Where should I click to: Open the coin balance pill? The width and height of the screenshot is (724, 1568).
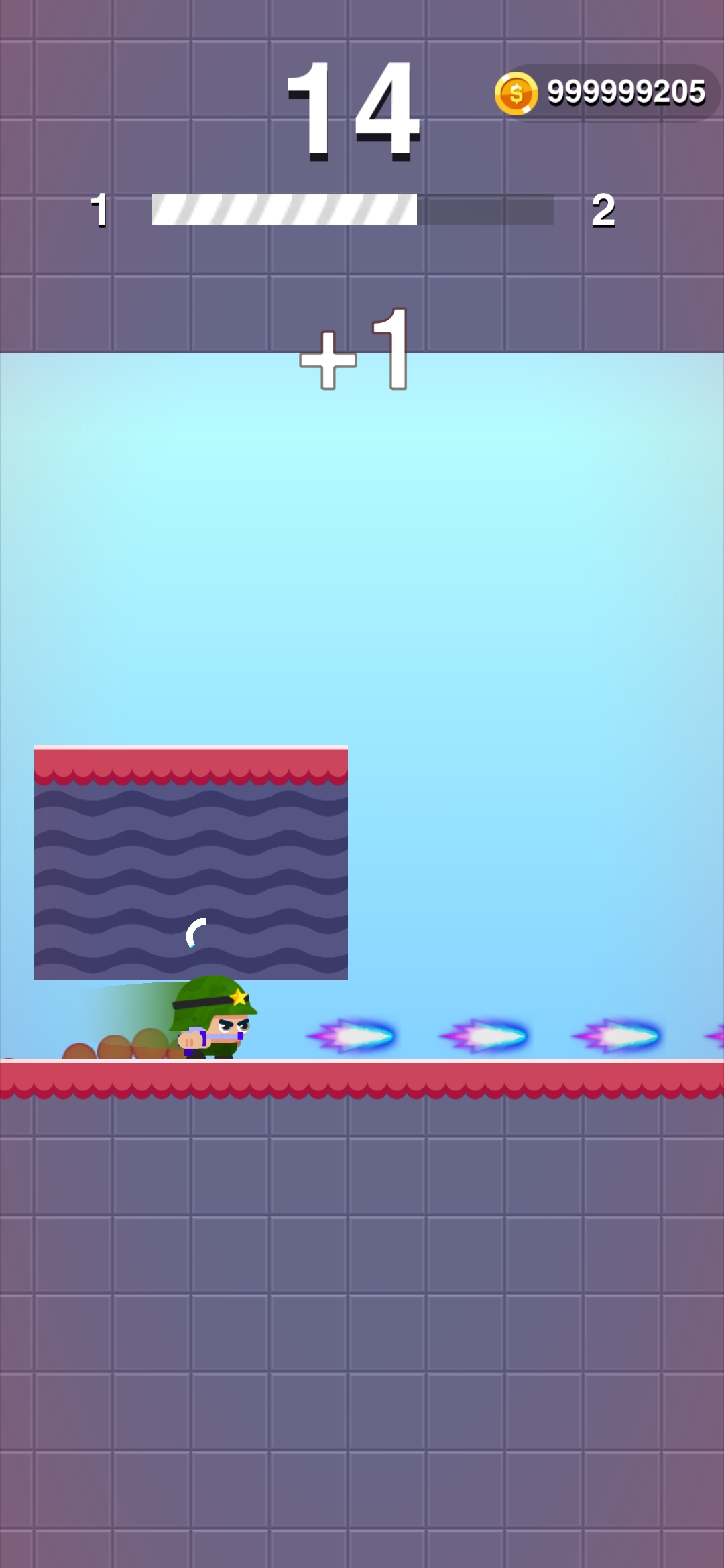[607, 92]
